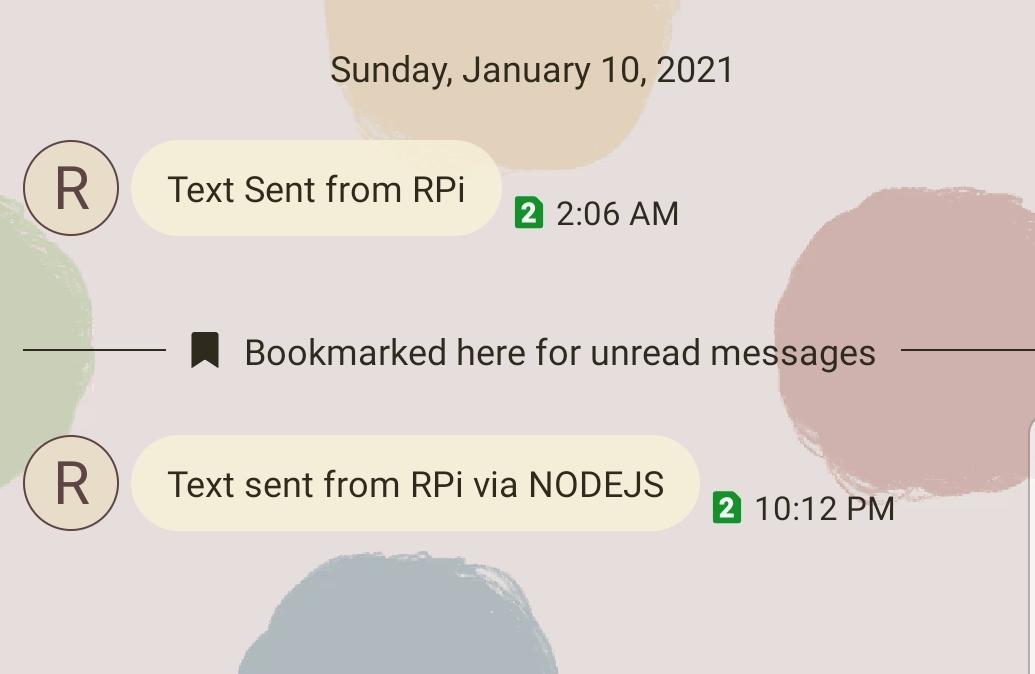Tap the avatar beside the NODEJS message
The height and width of the screenshot is (674, 1035).
tap(71, 483)
